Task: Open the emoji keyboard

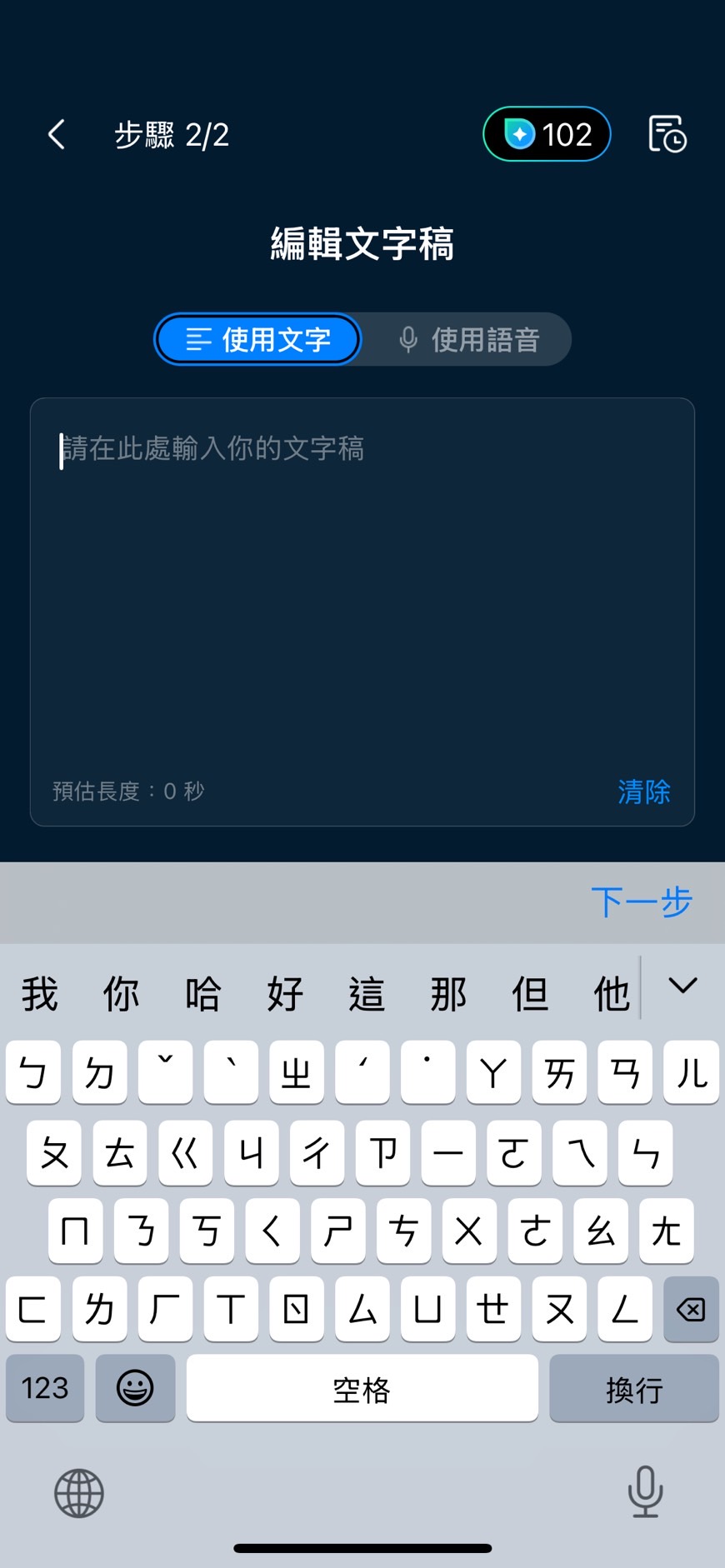Action: (x=135, y=1388)
